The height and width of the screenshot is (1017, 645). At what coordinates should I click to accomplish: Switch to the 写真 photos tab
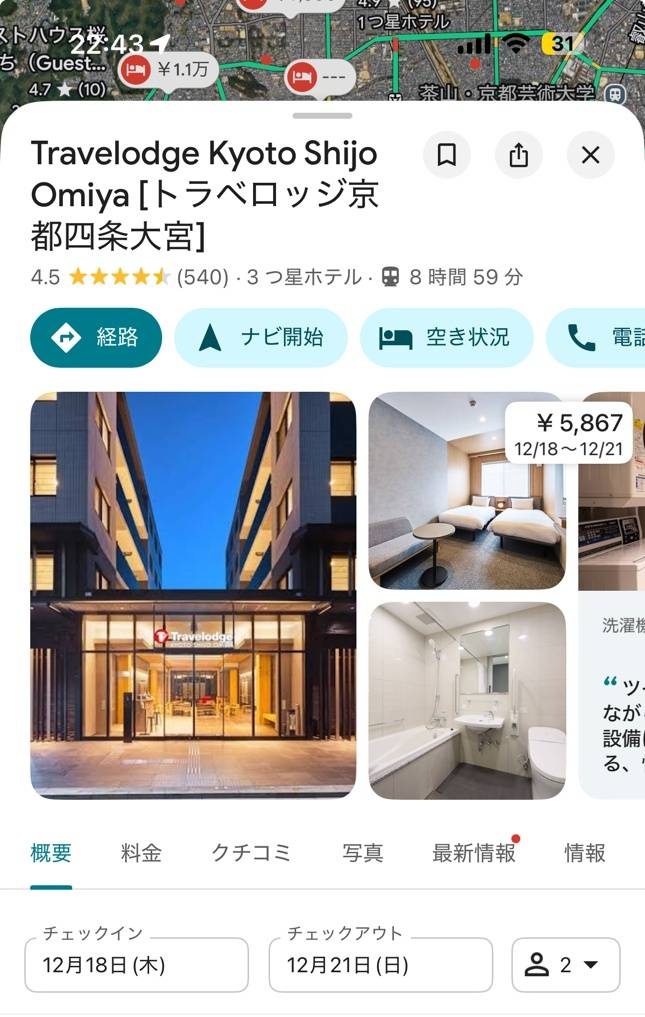pyautogui.click(x=362, y=853)
